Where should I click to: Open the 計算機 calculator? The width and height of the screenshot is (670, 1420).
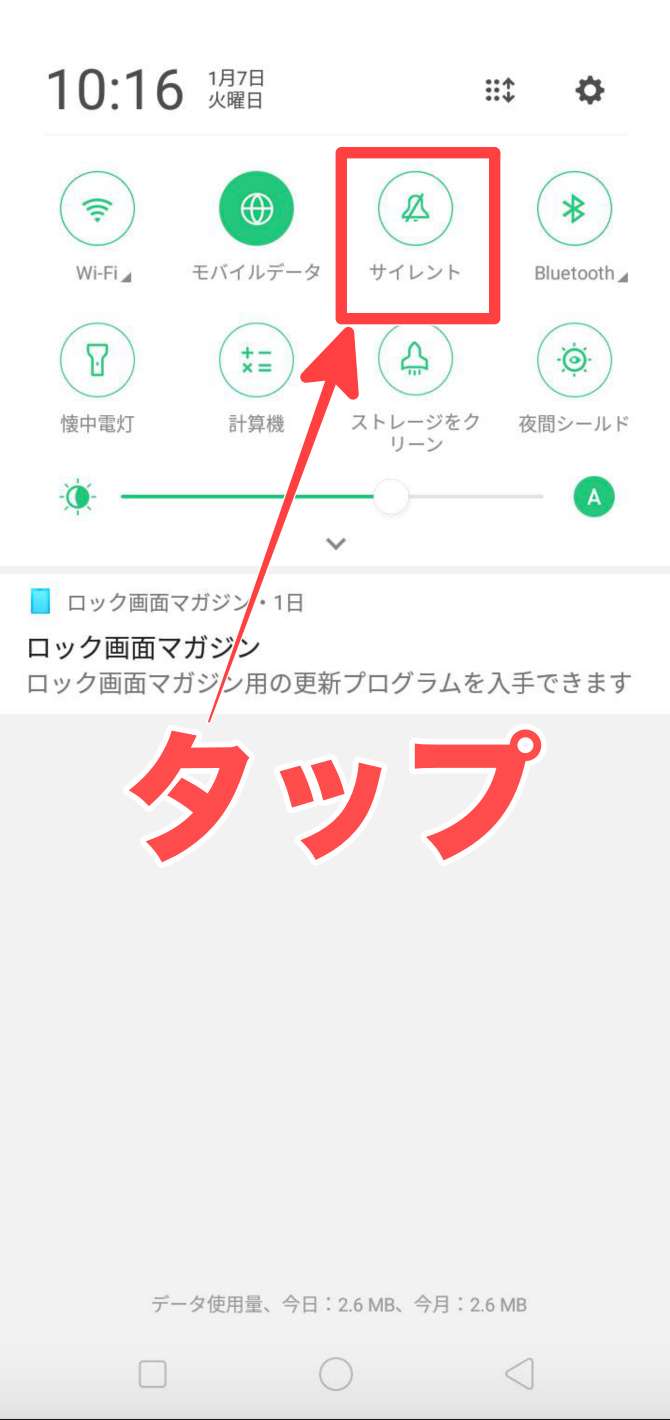coord(256,360)
